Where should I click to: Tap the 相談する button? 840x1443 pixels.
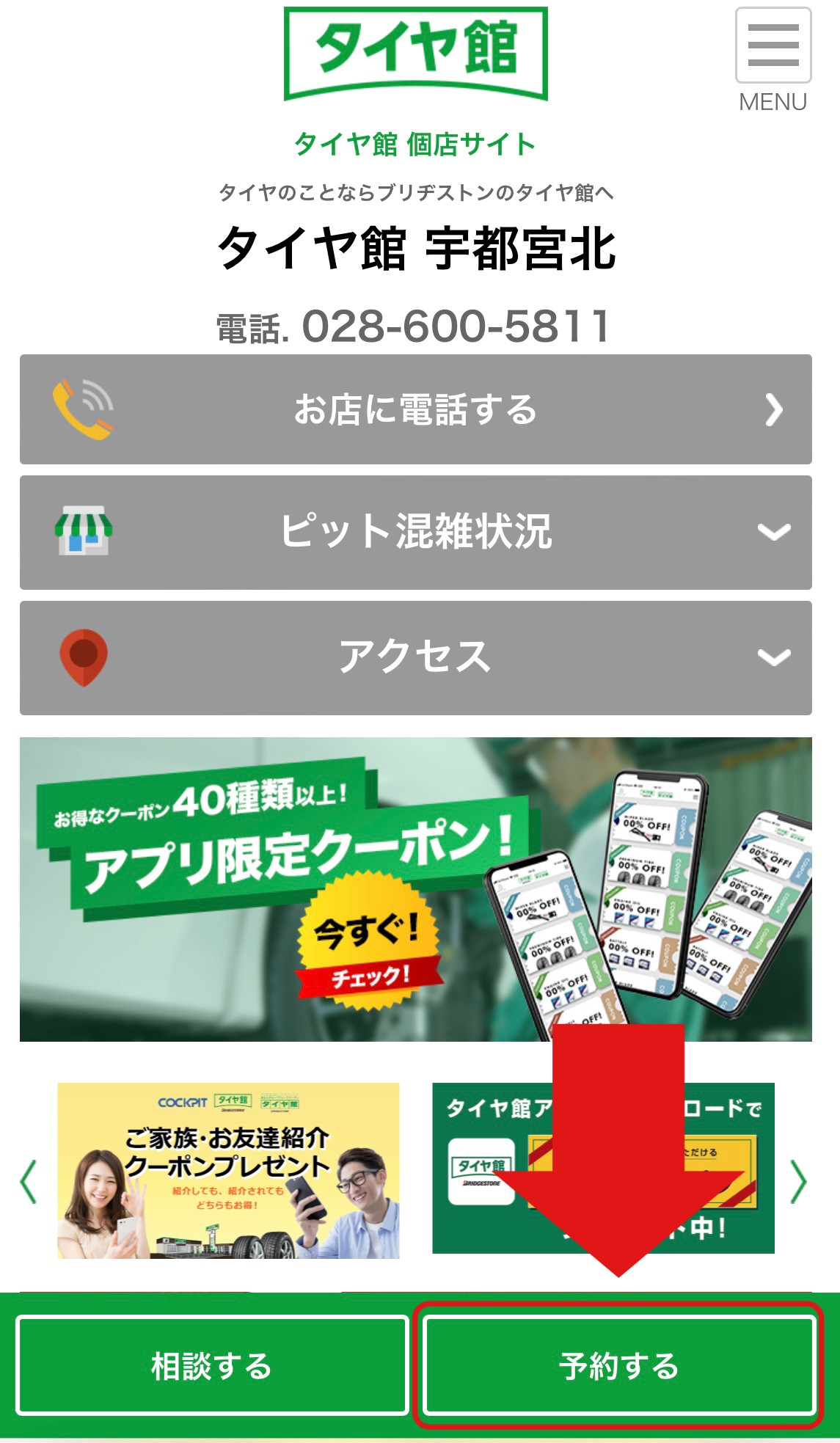tap(212, 1365)
